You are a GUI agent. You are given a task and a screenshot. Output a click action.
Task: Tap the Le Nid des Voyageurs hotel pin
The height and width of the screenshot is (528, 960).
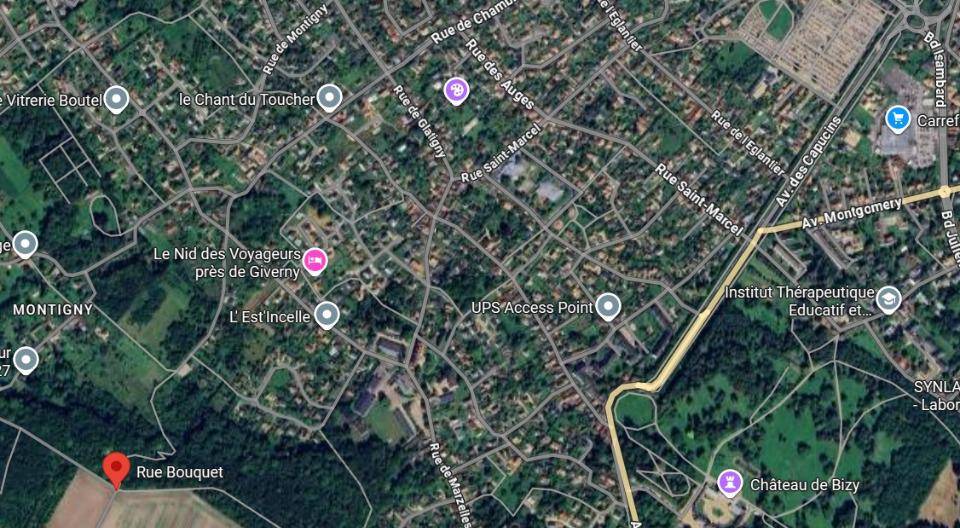tap(314, 261)
